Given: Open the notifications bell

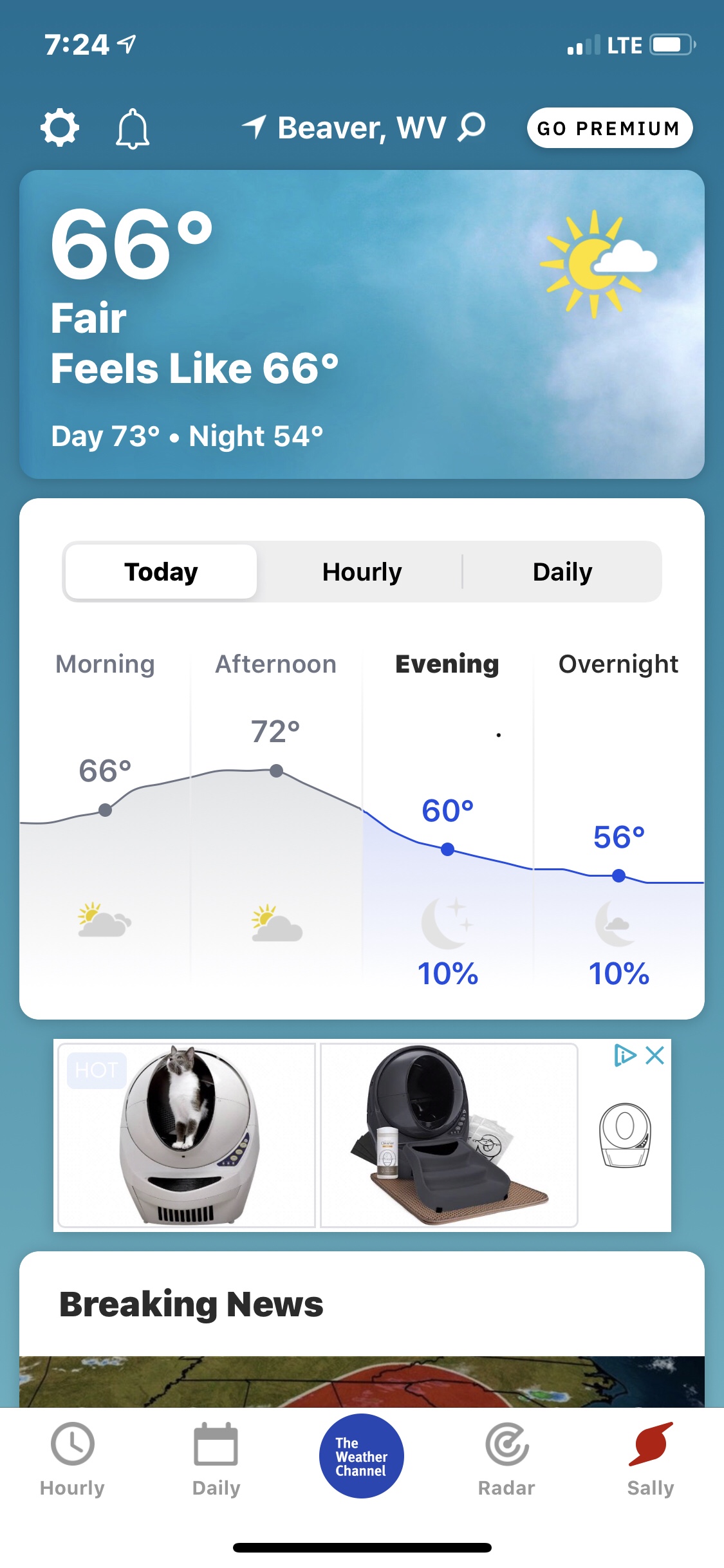Looking at the screenshot, I should pyautogui.click(x=133, y=129).
